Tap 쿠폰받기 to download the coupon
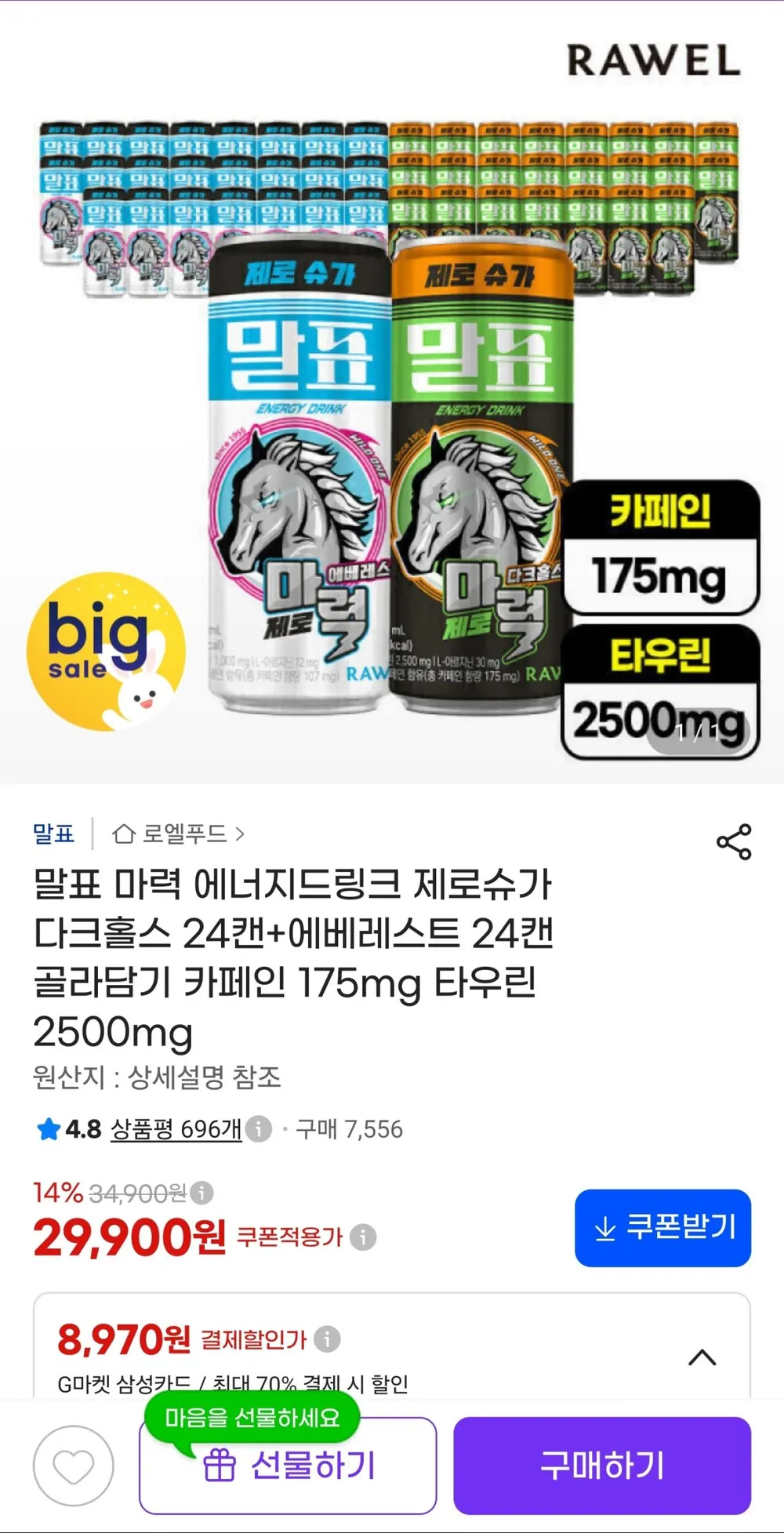 pos(663,1228)
